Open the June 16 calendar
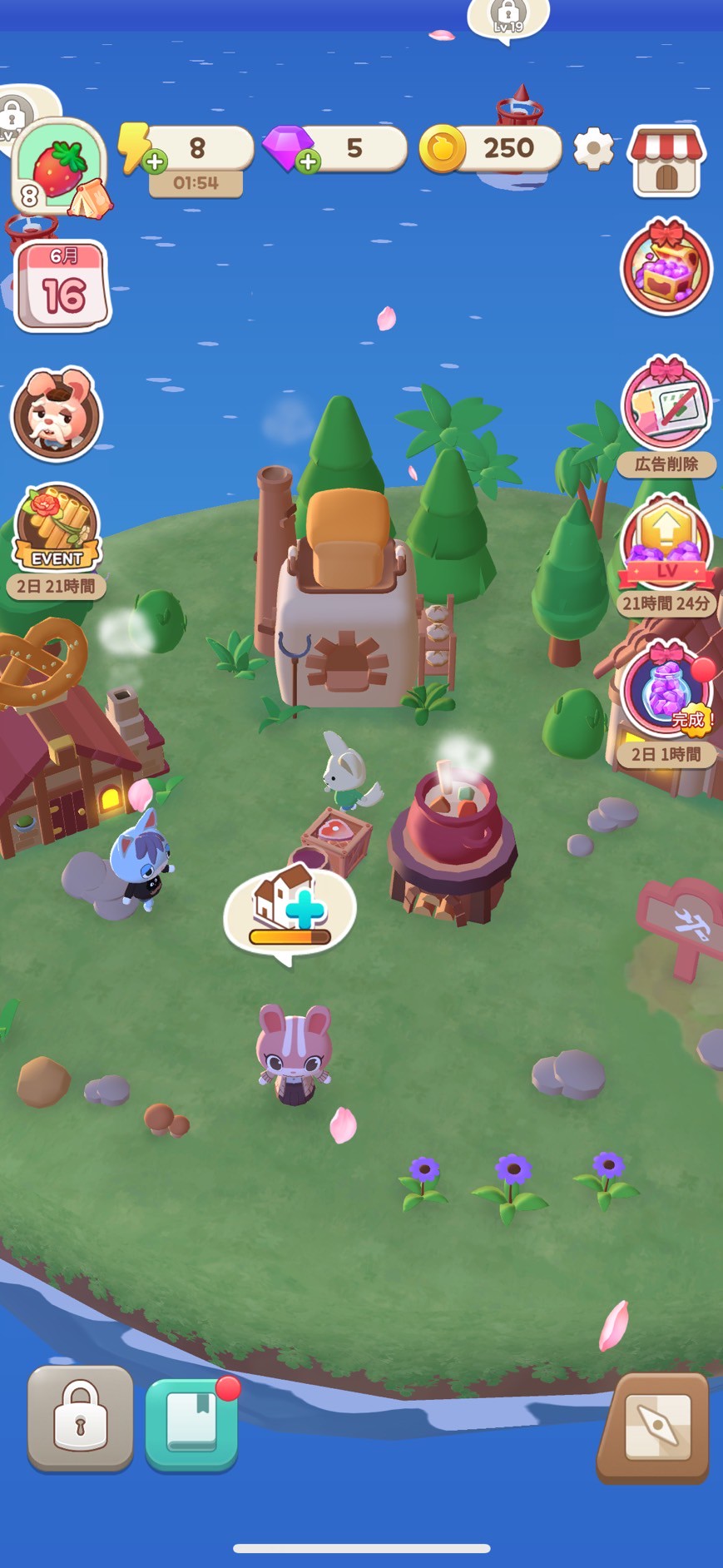Screen dimensions: 723x1568 [62, 285]
